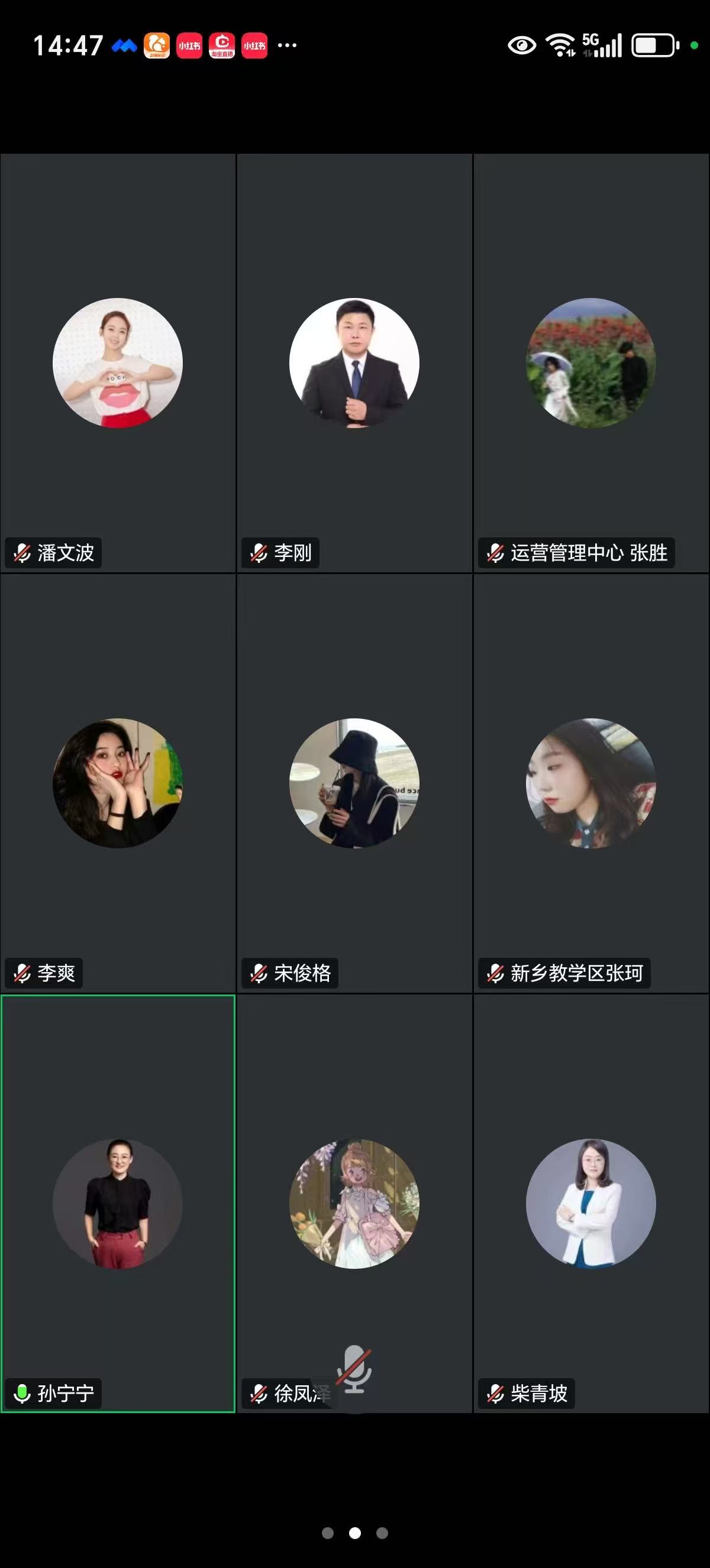This screenshot has width=710, height=1568.
Task: Select 李爽's participant tile
Action: click(x=118, y=783)
